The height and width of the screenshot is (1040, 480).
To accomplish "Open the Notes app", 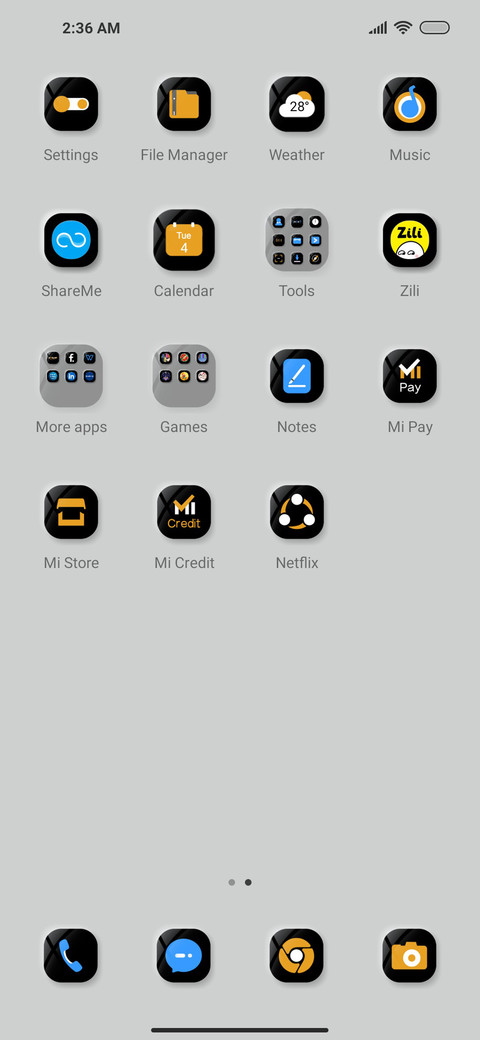I will click(297, 376).
